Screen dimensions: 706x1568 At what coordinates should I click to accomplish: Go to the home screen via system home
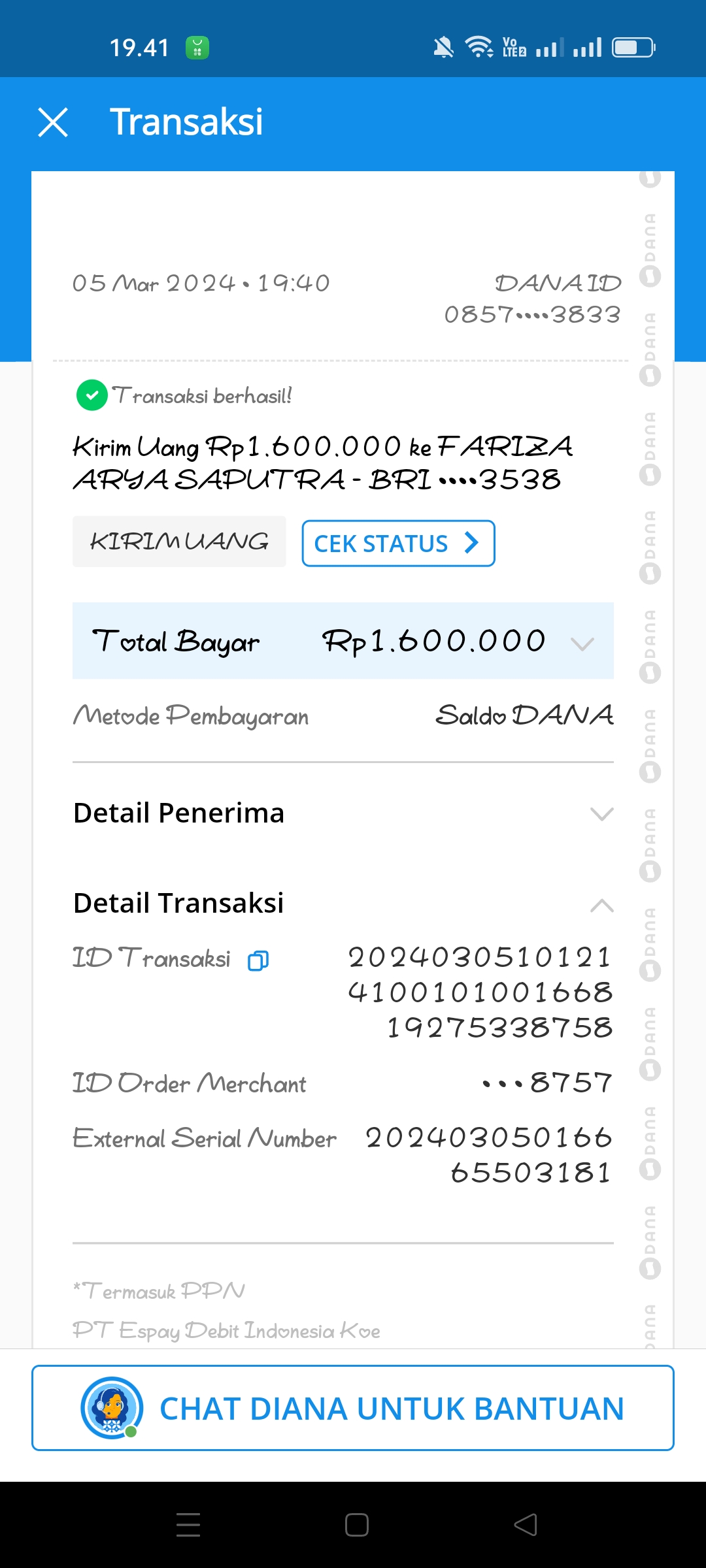coord(356,1525)
